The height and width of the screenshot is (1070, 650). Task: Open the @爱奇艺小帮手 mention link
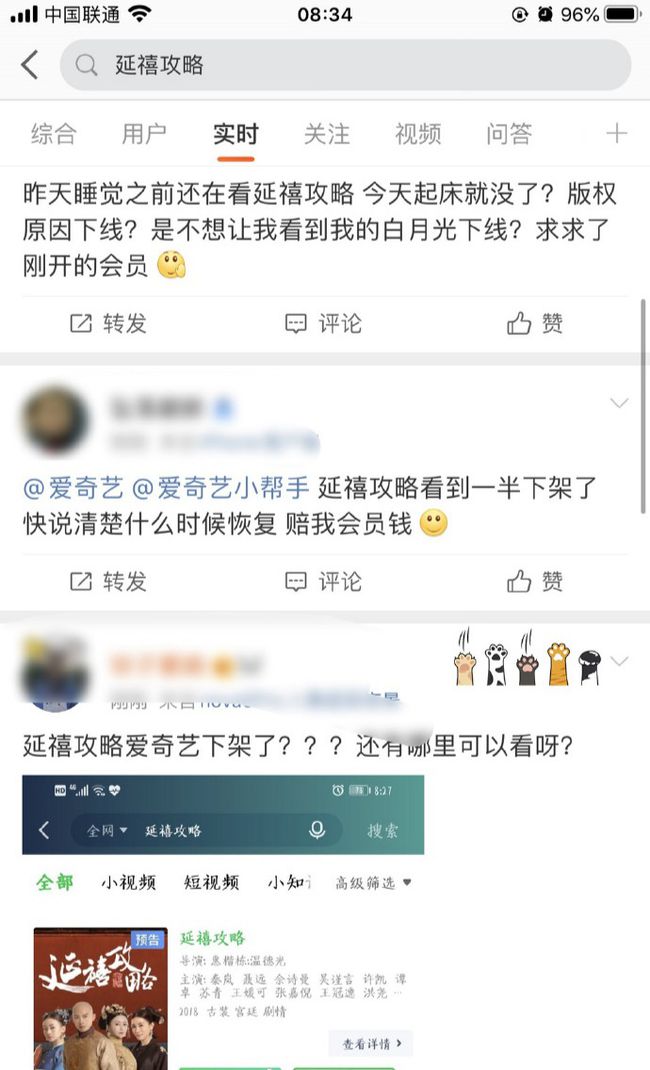220,488
